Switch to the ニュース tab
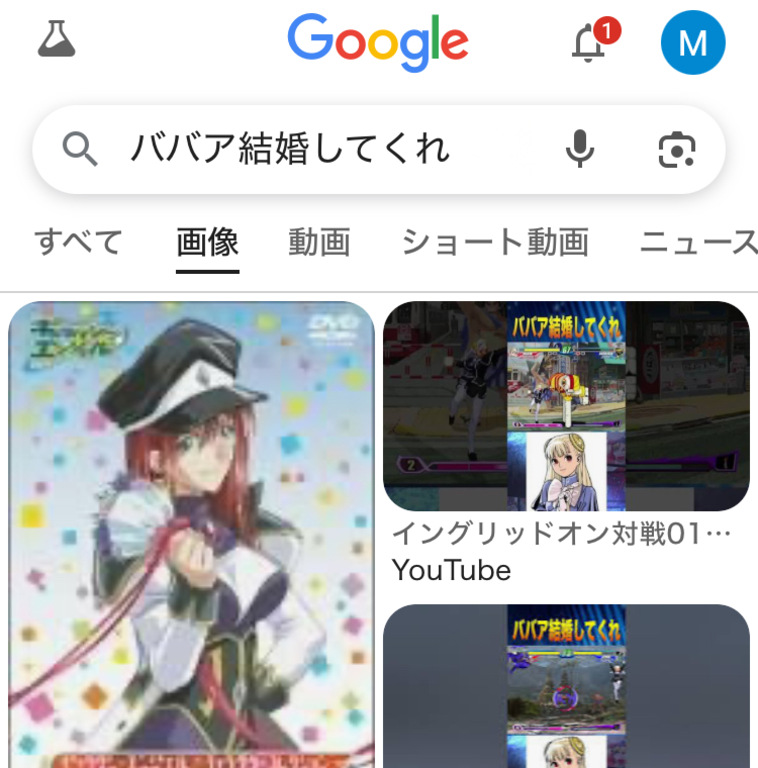This screenshot has height=768, width=758. [698, 242]
